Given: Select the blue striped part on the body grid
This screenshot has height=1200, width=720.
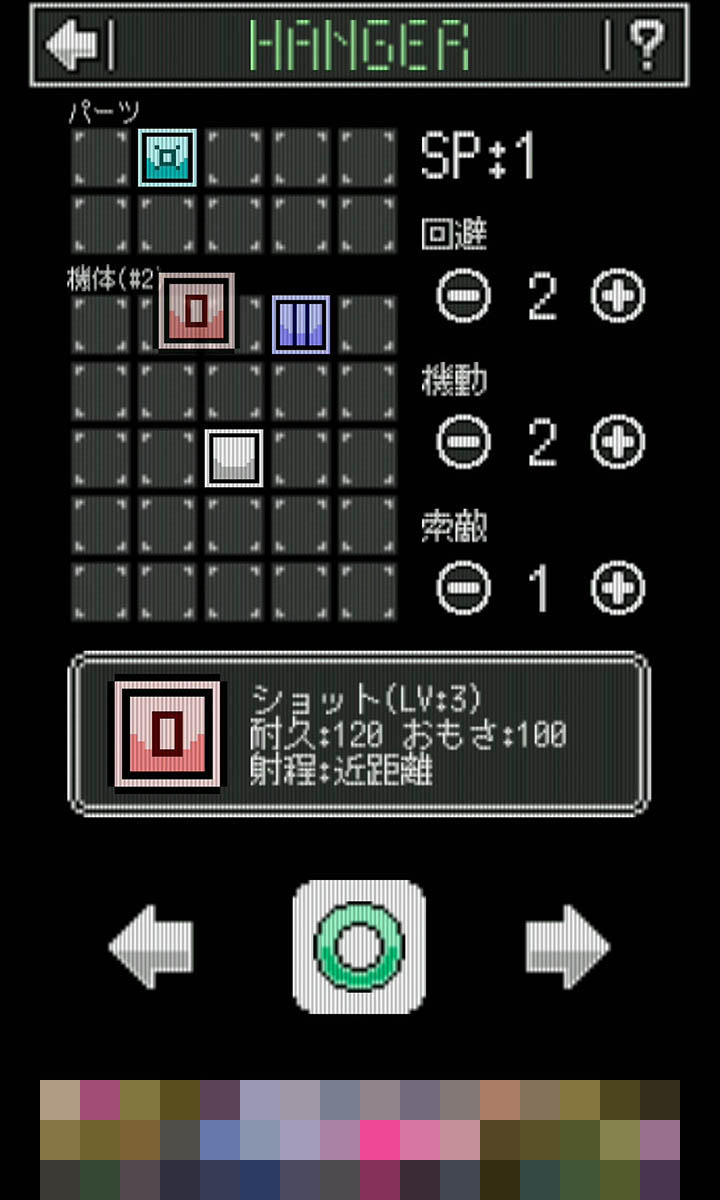Looking at the screenshot, I should (301, 324).
